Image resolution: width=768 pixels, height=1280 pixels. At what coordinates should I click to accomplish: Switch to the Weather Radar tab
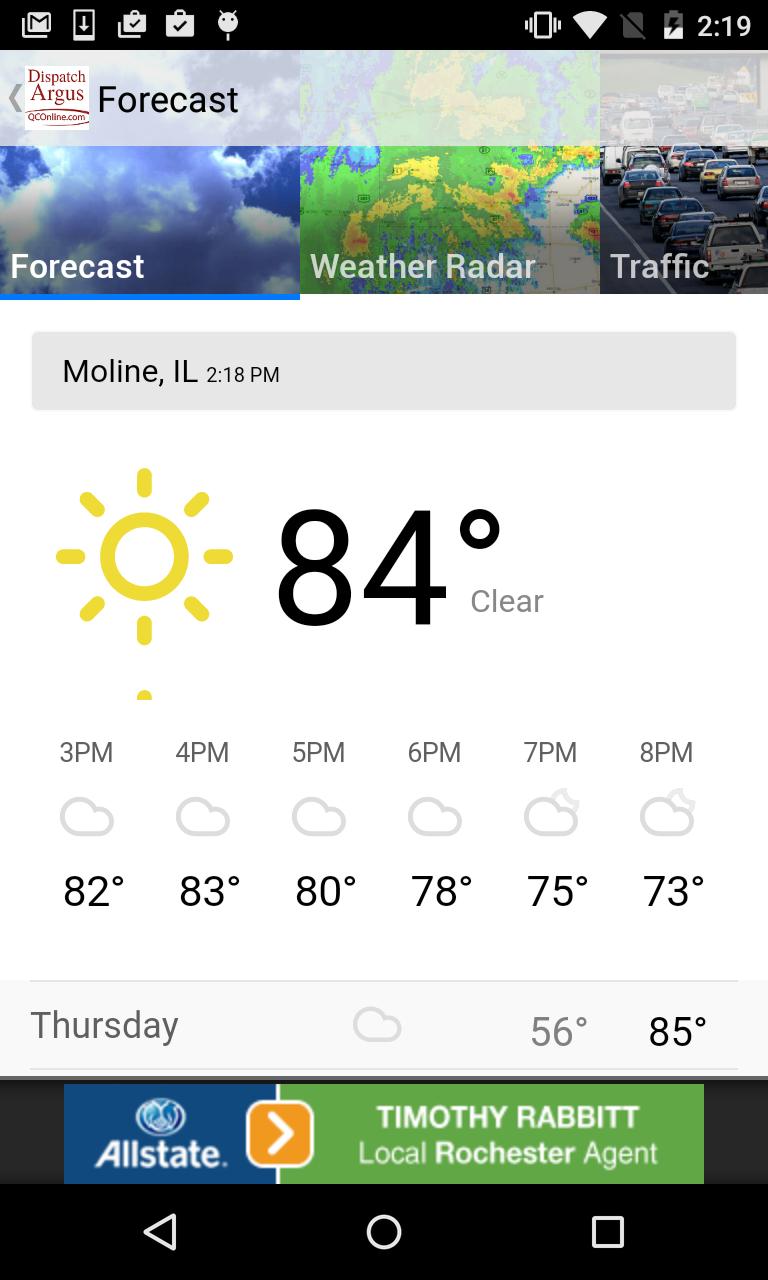pyautogui.click(x=450, y=222)
